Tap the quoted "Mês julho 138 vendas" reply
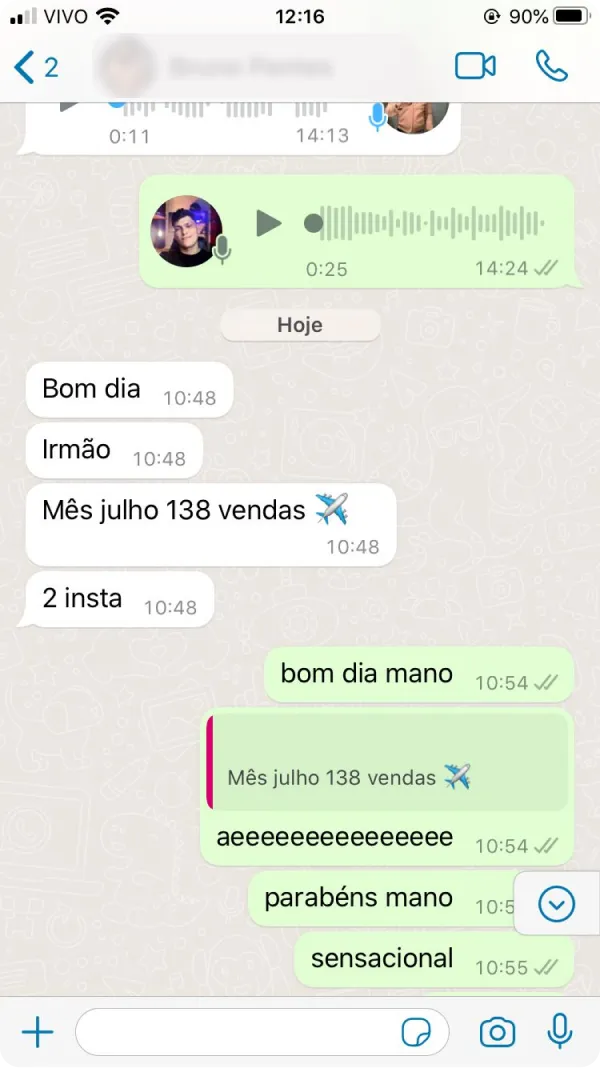Screen dimensions: 600x1068 tap(387, 762)
